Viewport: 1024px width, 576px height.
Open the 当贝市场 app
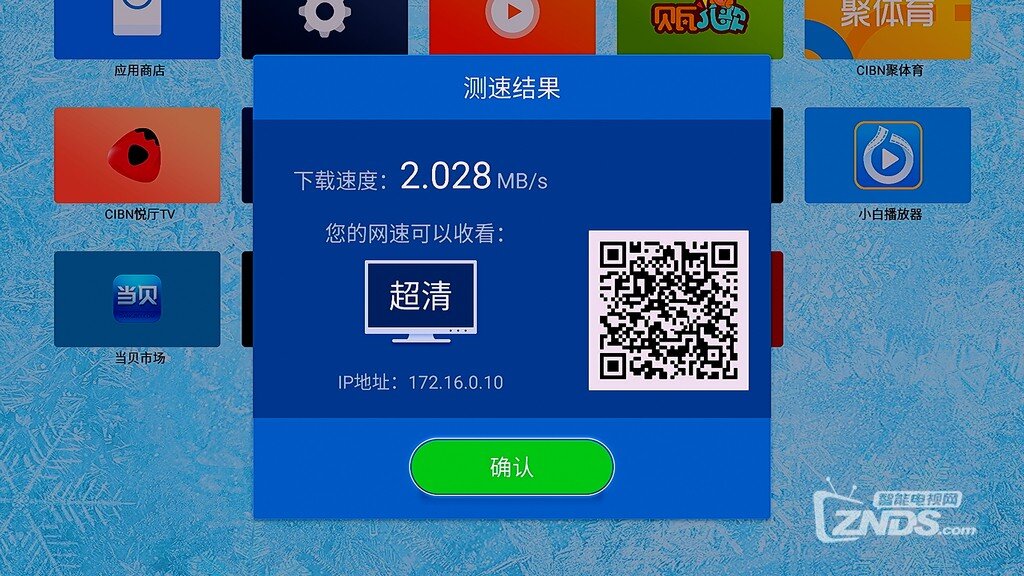coord(137,298)
